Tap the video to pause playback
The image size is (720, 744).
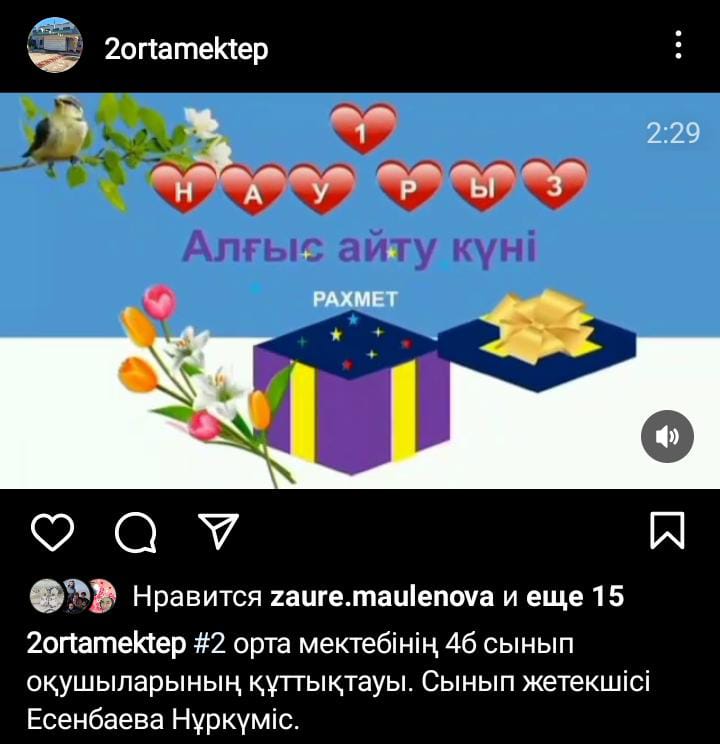tap(360, 290)
